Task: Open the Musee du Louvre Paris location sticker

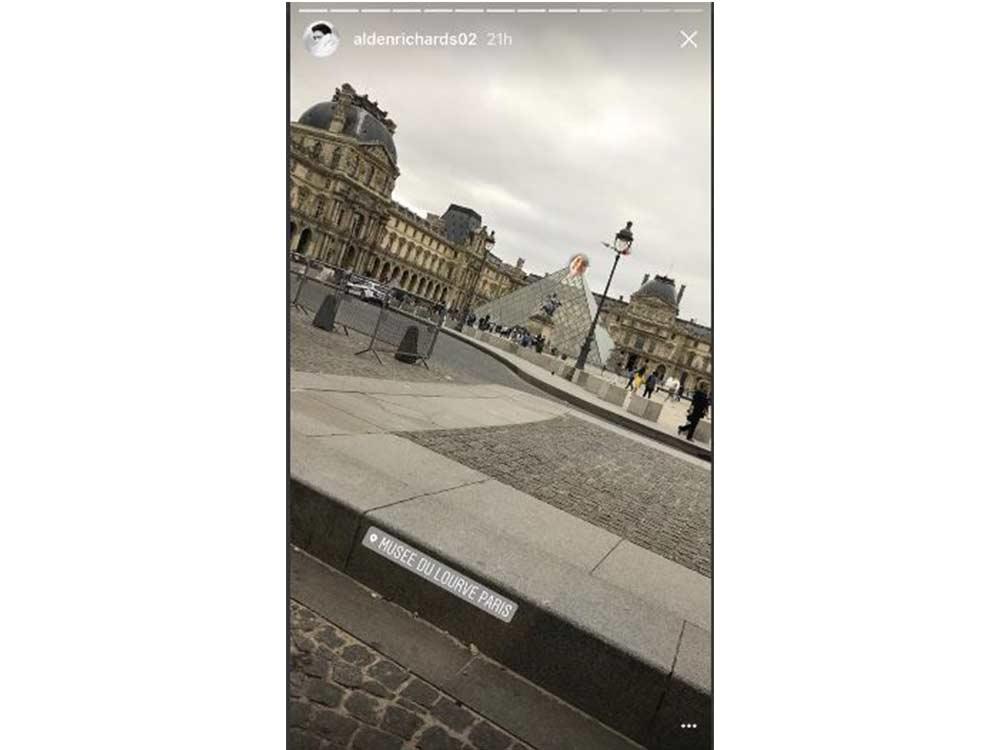Action: click(441, 575)
